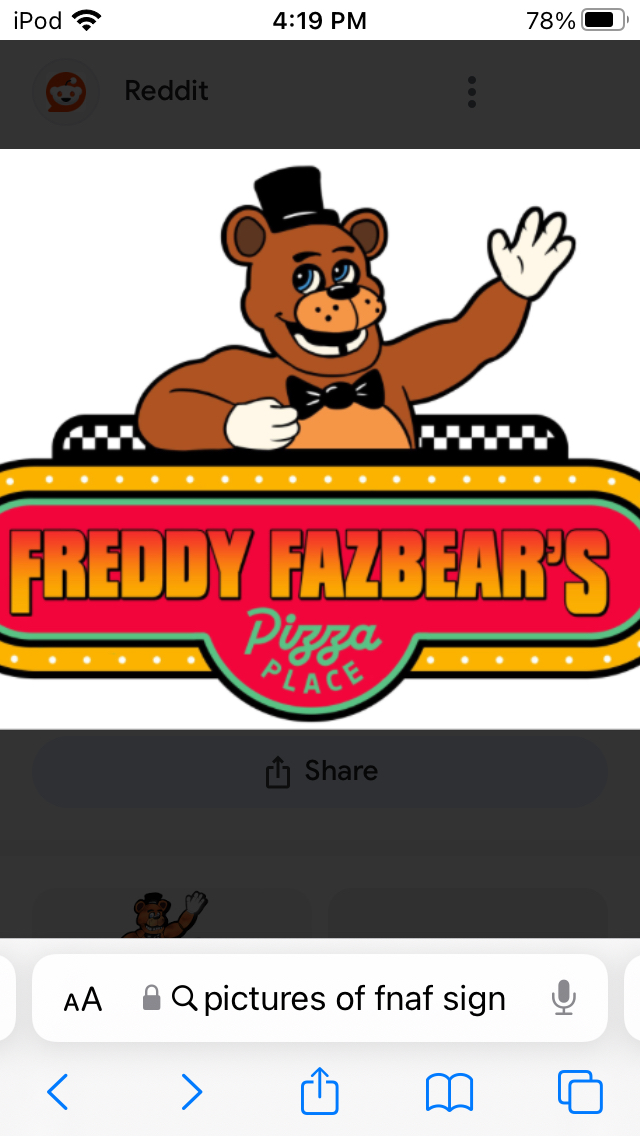Start voice search with the microphone
Screen dimensions: 640x1136
[564, 998]
